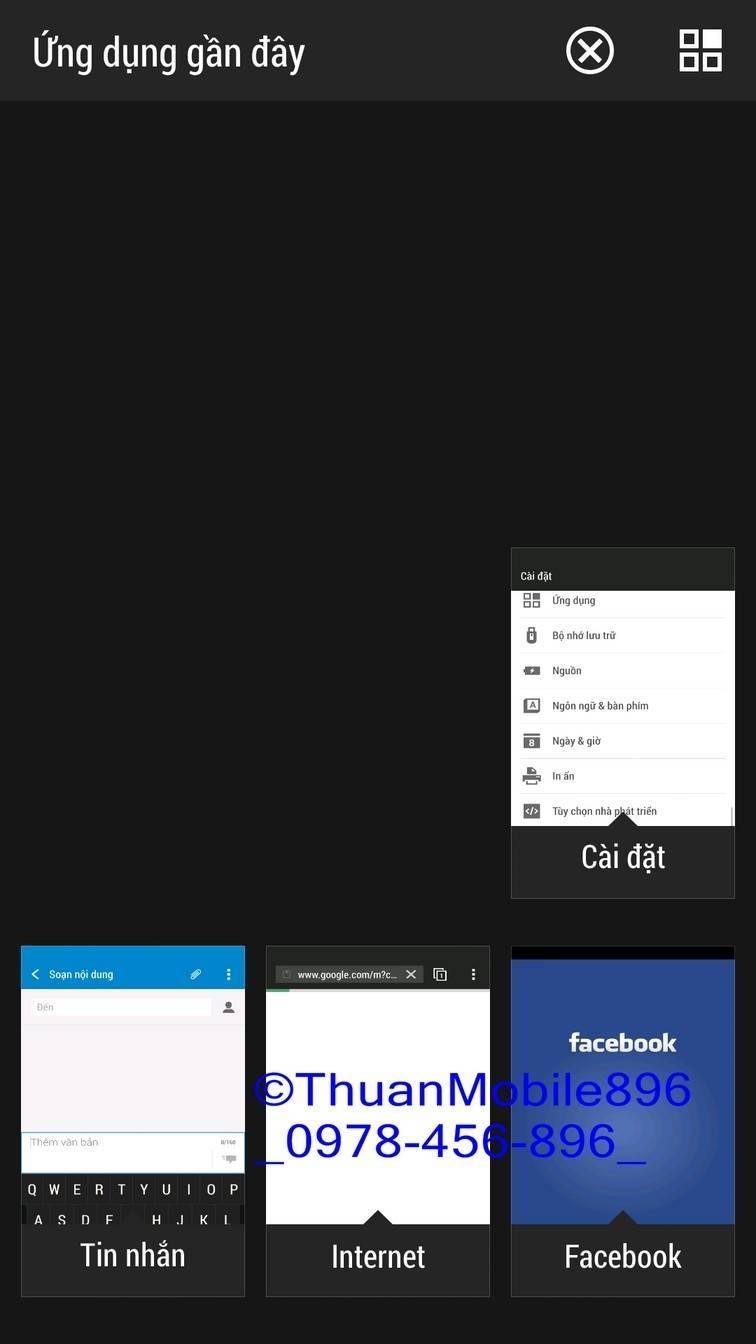Screen dimensions: 756x1344
Task: Open the apps grid icon
Action: pos(700,50)
